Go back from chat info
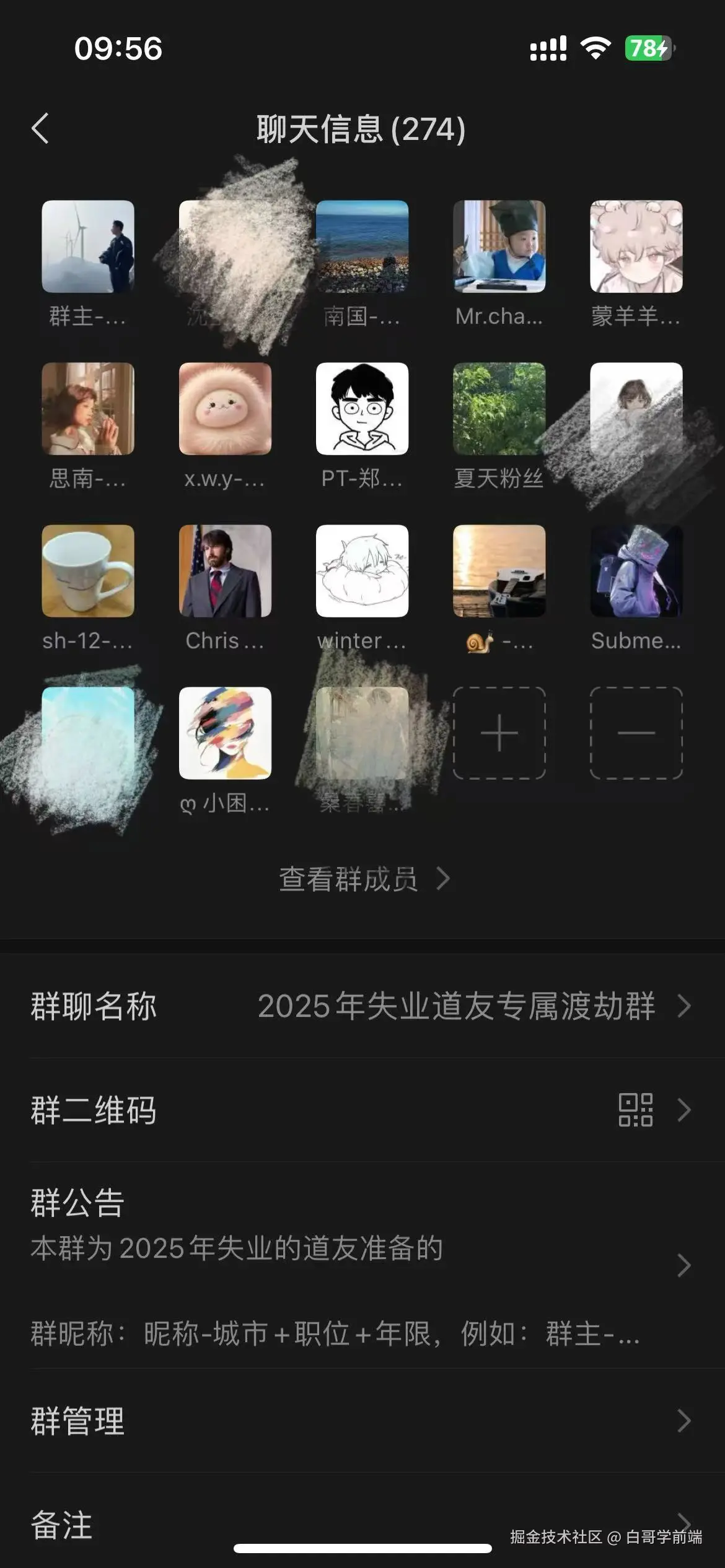Image resolution: width=725 pixels, height=1568 pixels. point(40,129)
